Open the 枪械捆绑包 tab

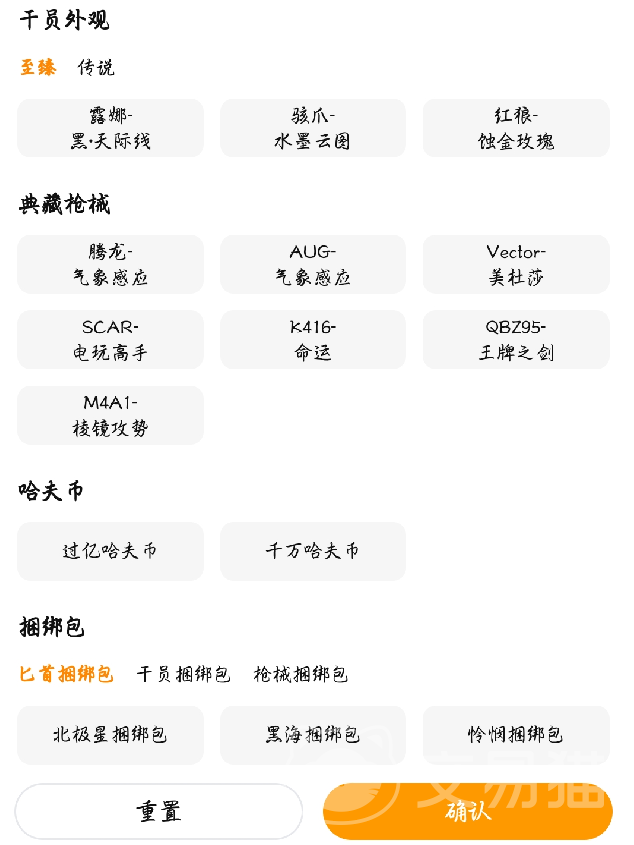pyautogui.click(x=301, y=675)
